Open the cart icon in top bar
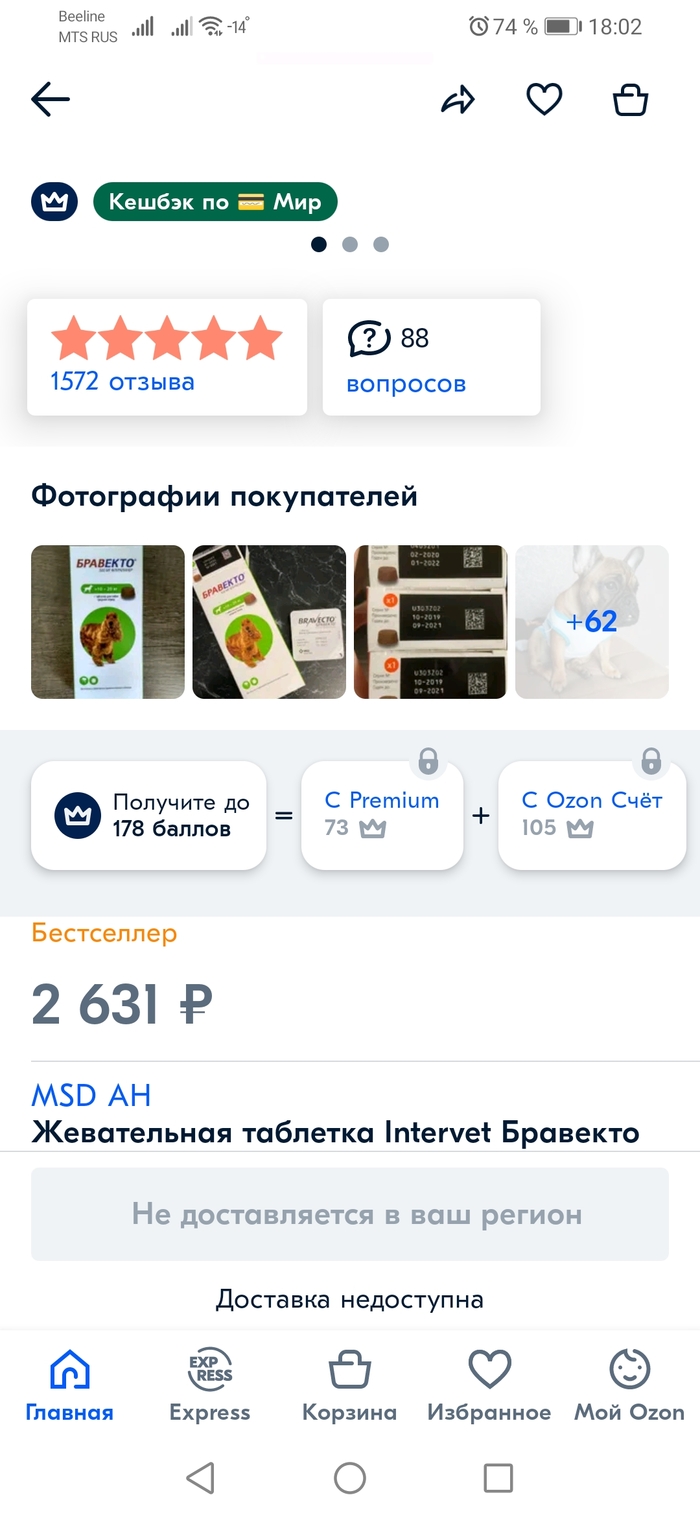700x1517 pixels. pyautogui.click(x=630, y=99)
